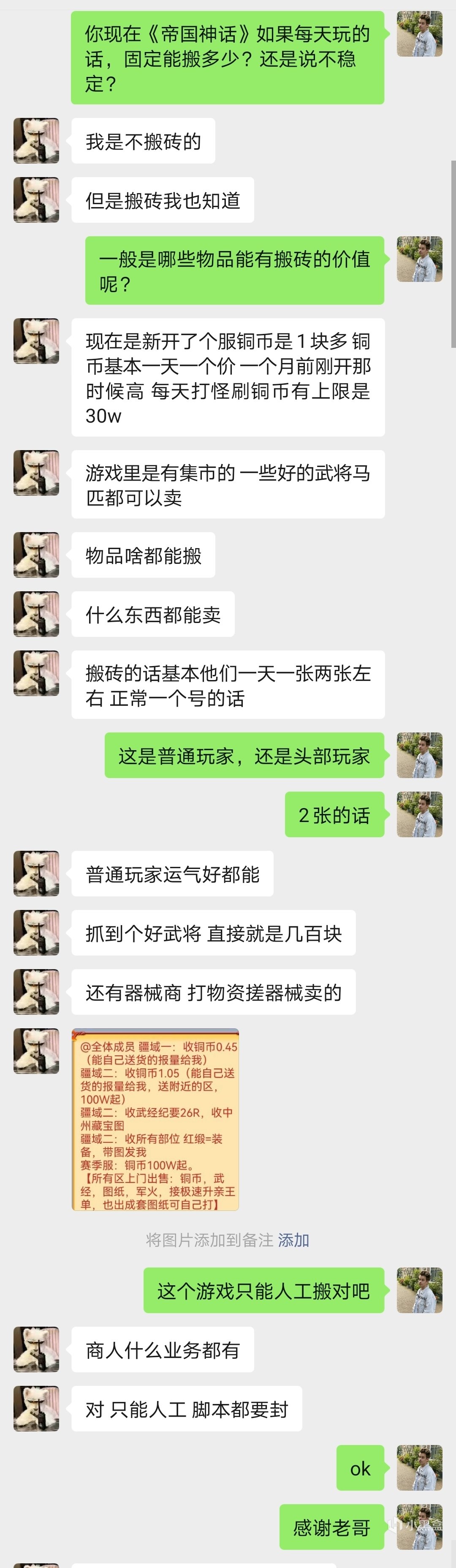This screenshot has height=1568, width=456.
Task: Tap 添加 to add picture to notes
Action: [294, 1240]
